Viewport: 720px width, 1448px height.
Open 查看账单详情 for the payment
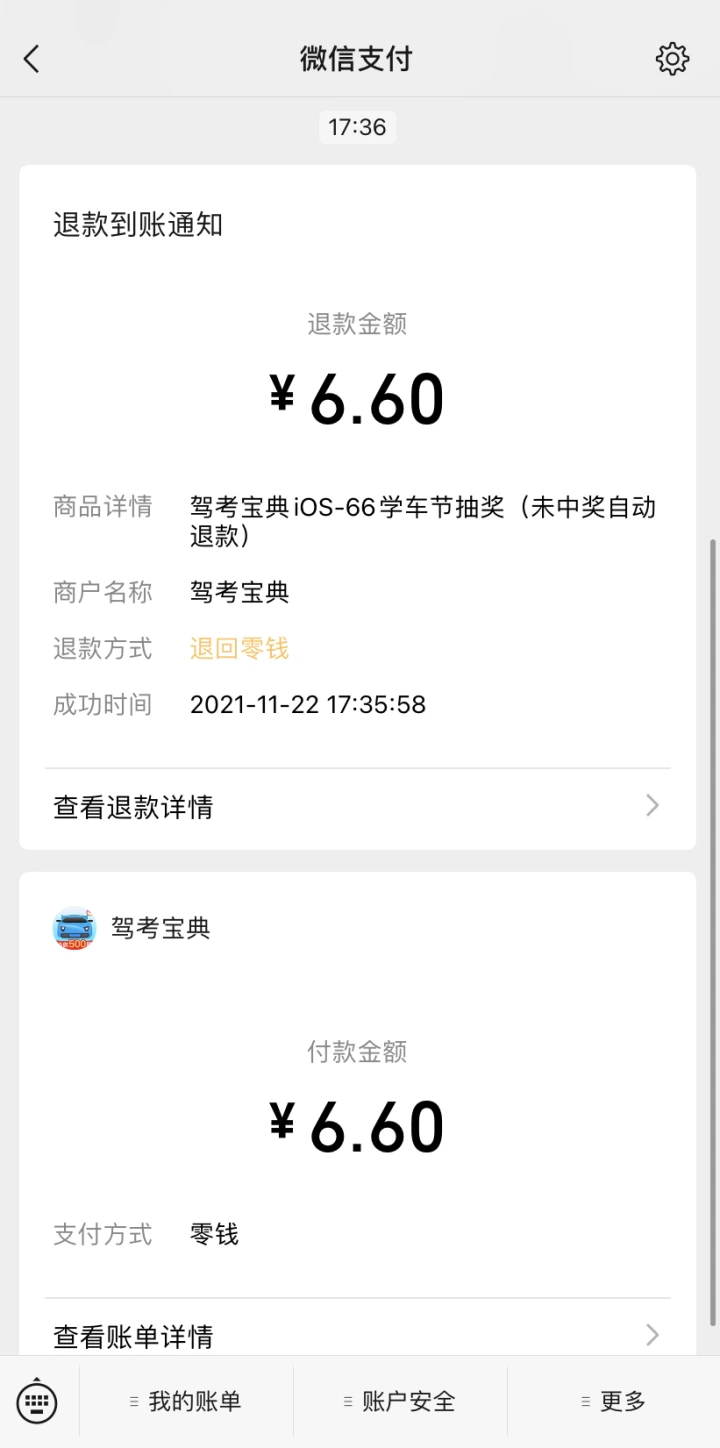pyautogui.click(x=358, y=1331)
